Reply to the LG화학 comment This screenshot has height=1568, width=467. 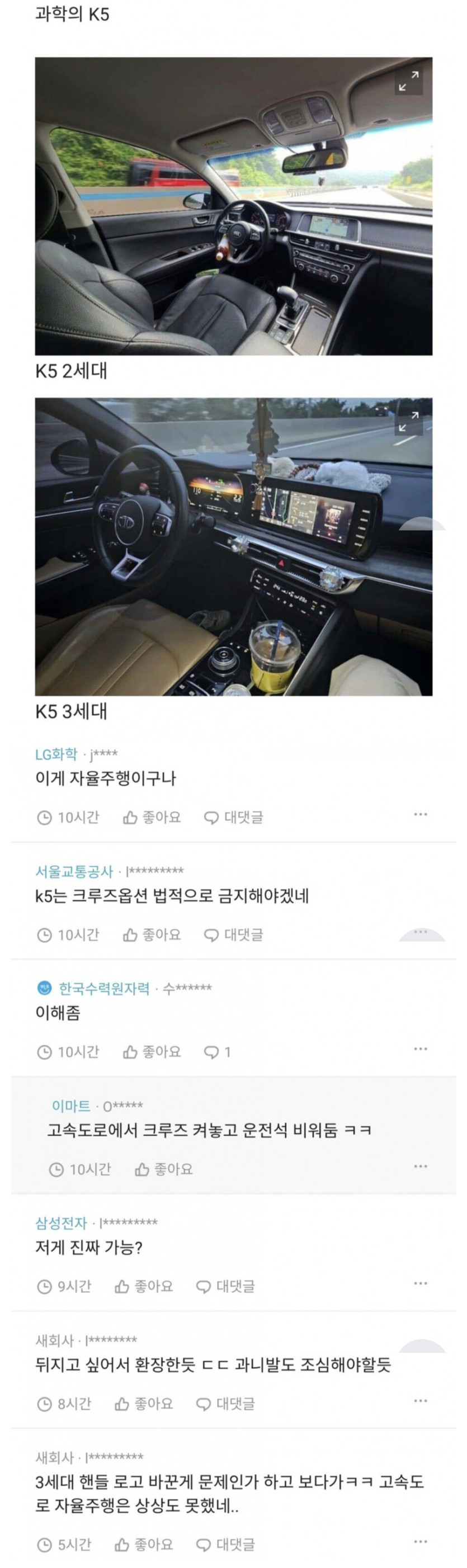(234, 818)
